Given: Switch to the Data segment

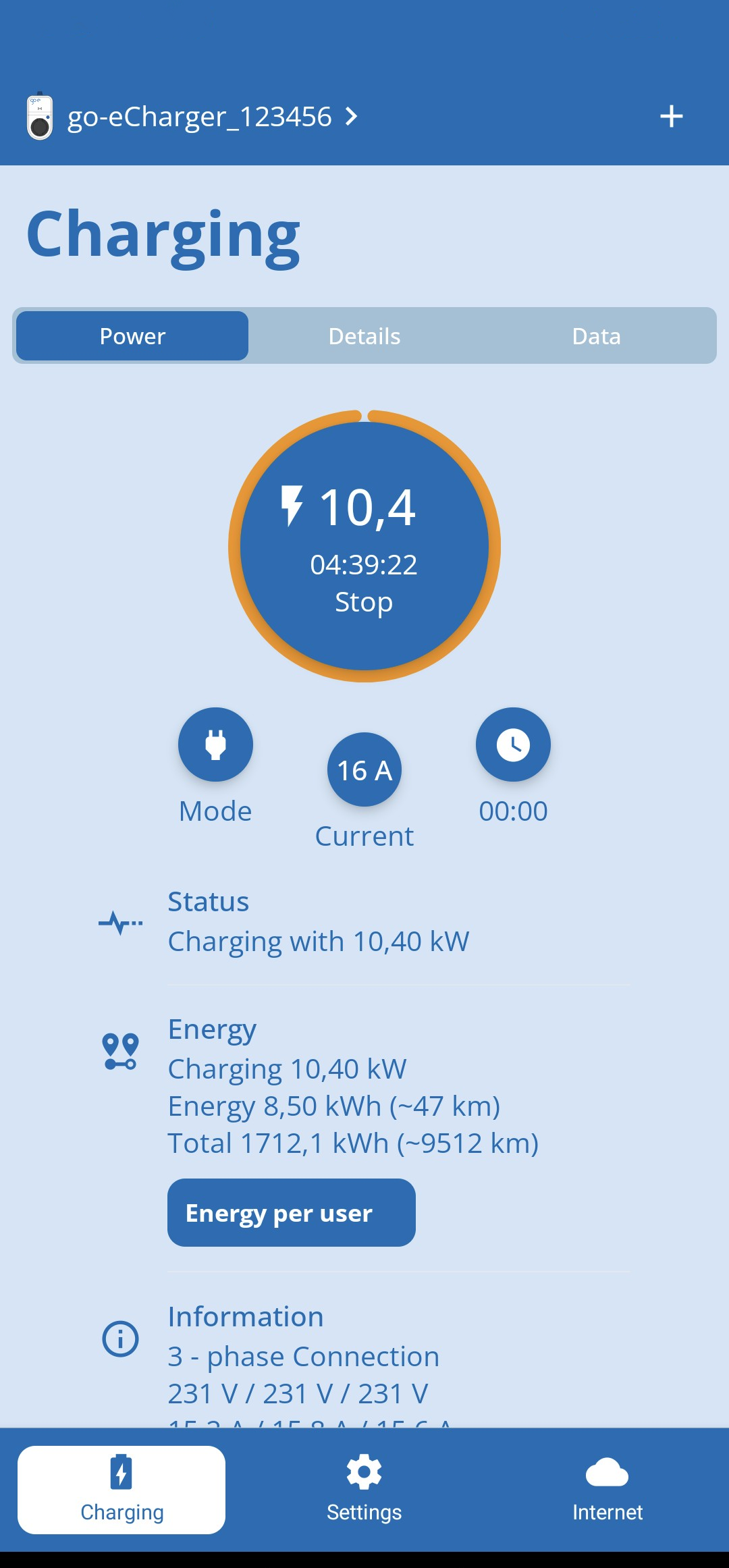Looking at the screenshot, I should 597,335.
